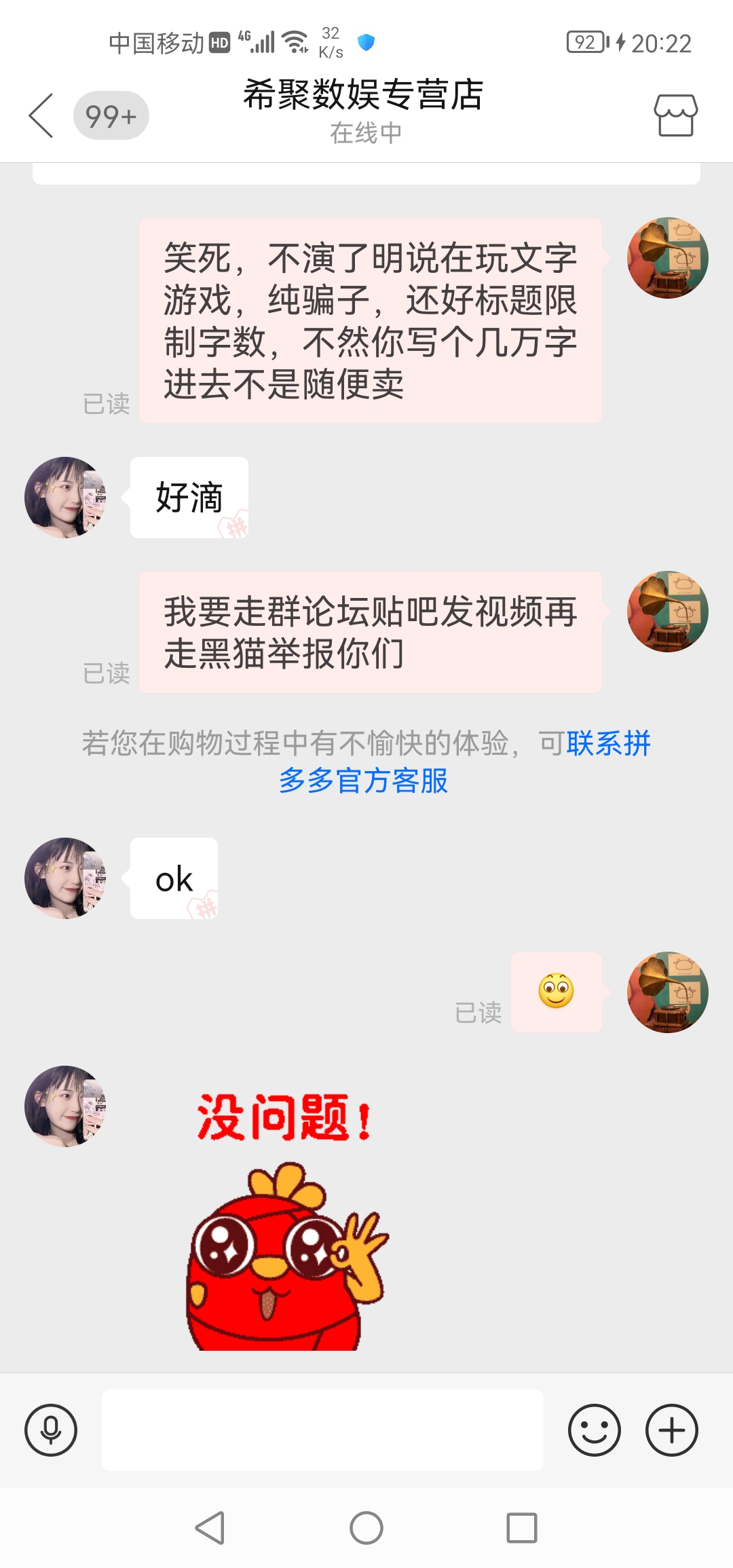Image resolution: width=733 pixels, height=1568 pixels.
Task: Open the 99+ unread messages badge
Action: click(111, 116)
